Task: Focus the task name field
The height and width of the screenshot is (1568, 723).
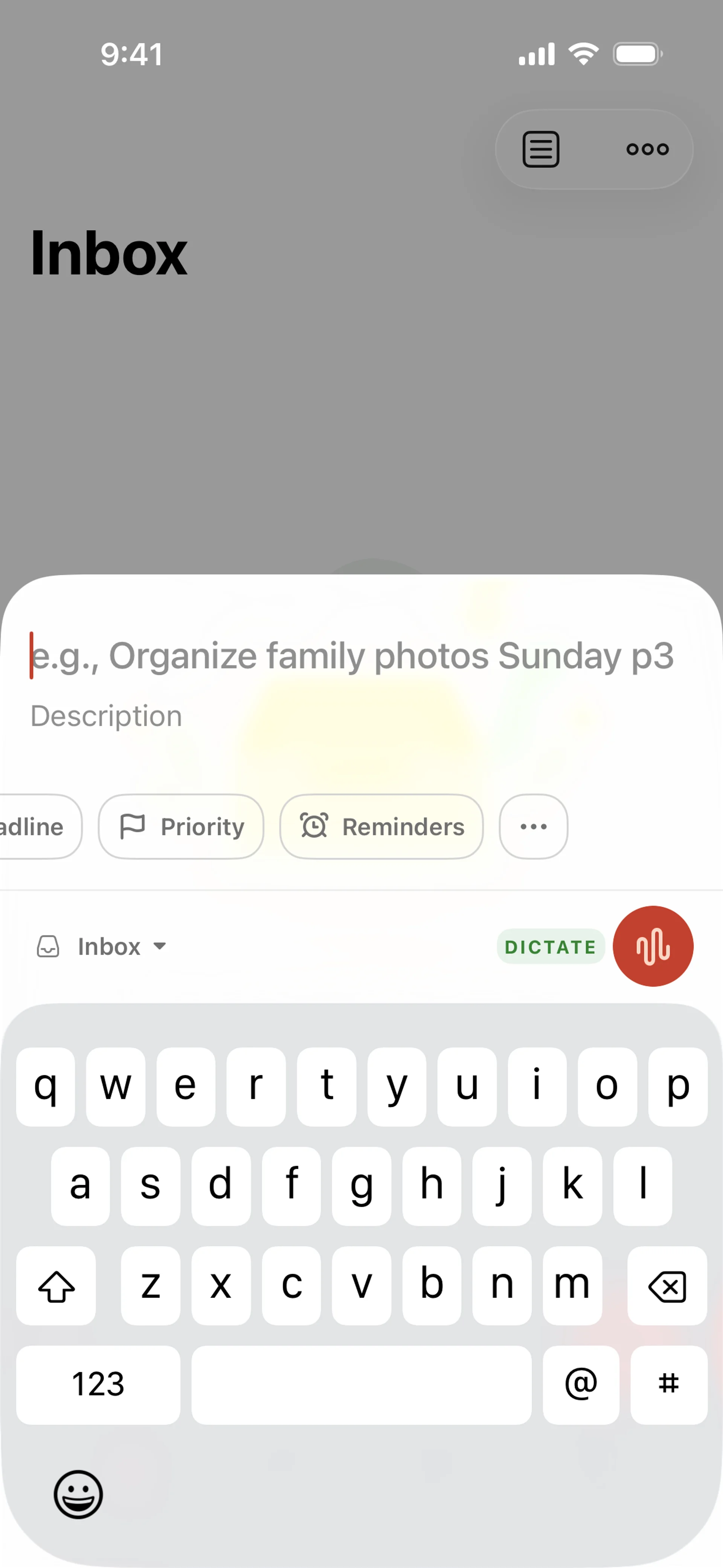Action: click(x=353, y=656)
